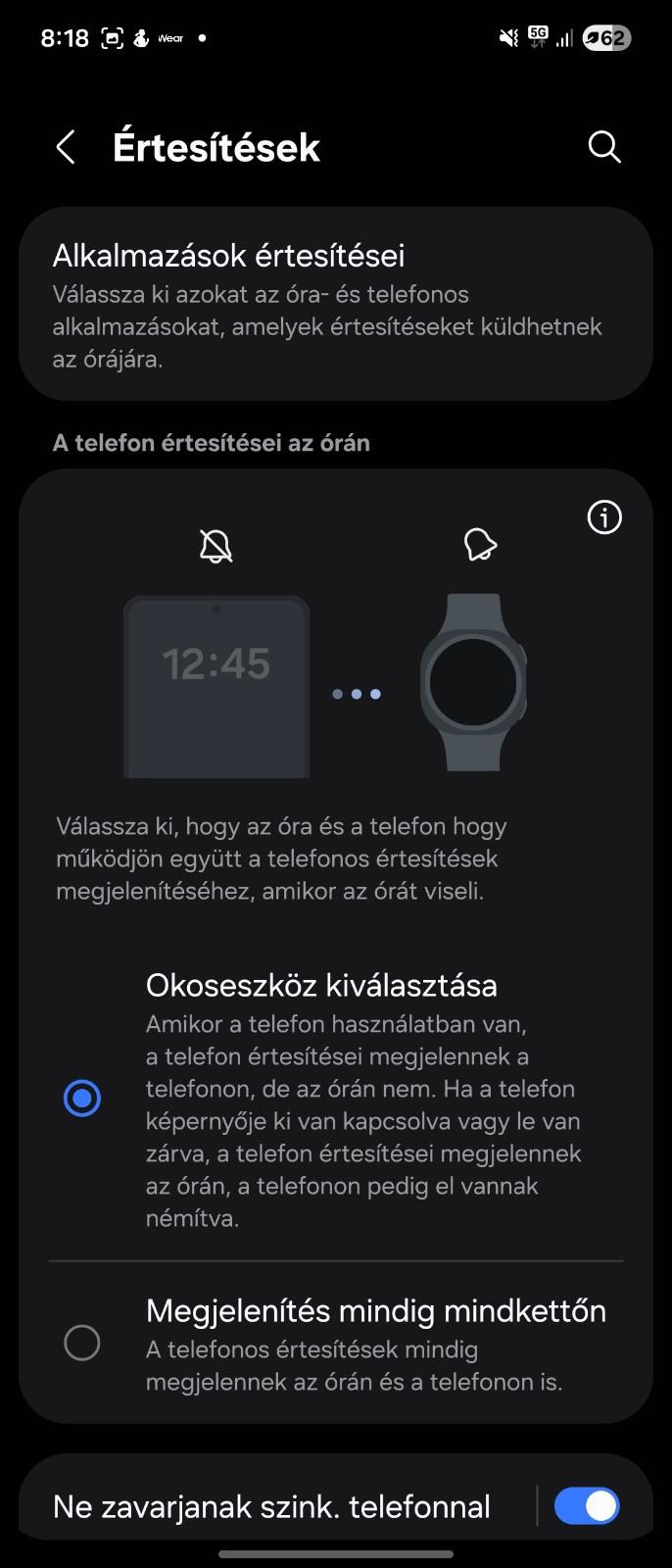Choose Megjelenítés mindig mindkettőn
Image resolution: width=672 pixels, height=1568 pixels.
click(x=82, y=1343)
